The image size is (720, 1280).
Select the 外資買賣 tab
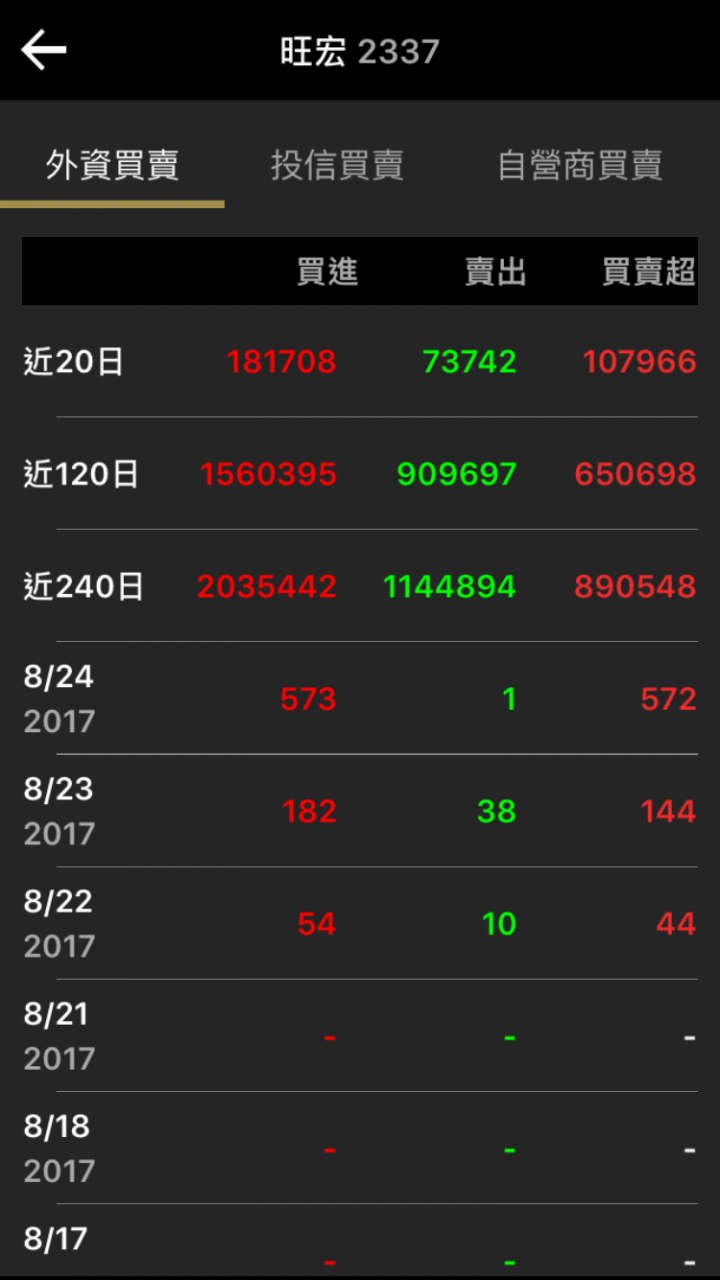click(x=112, y=165)
